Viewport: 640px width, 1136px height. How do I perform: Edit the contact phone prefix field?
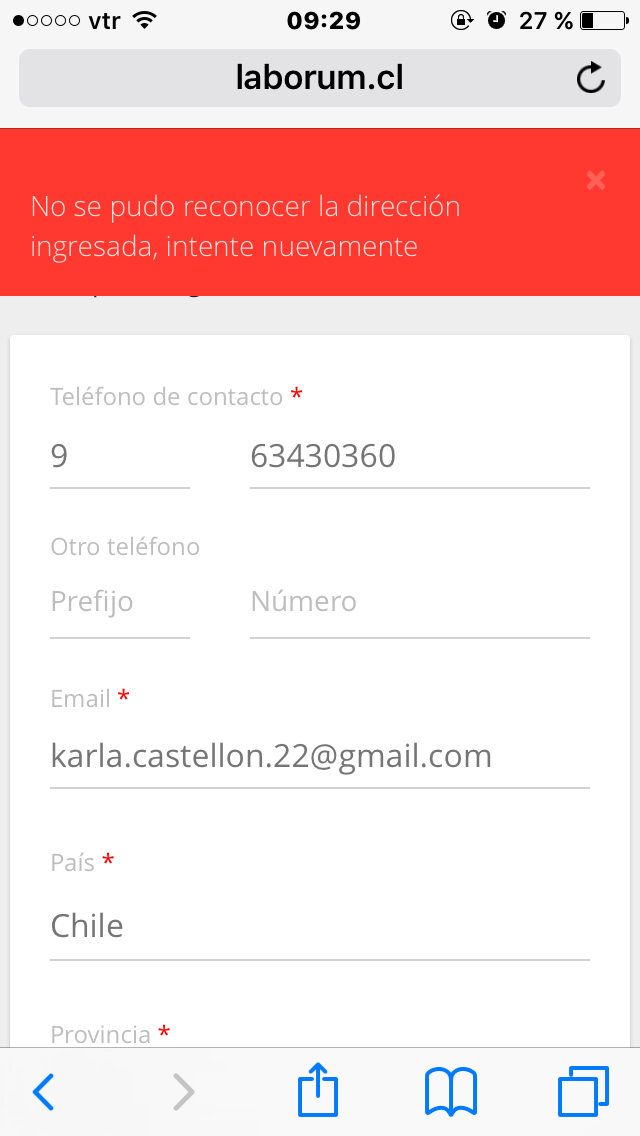point(119,457)
